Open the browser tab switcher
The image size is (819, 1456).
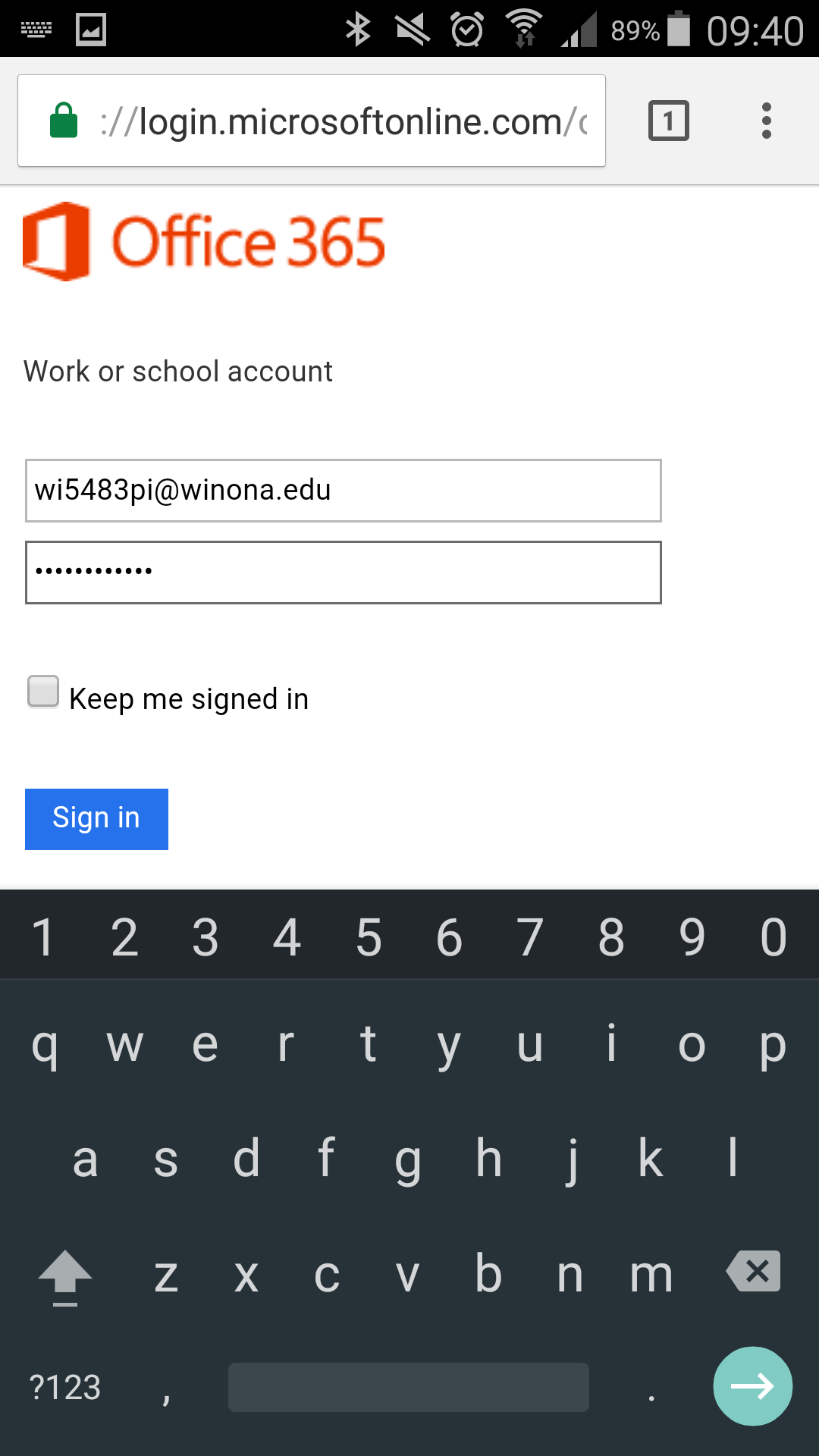click(x=668, y=121)
